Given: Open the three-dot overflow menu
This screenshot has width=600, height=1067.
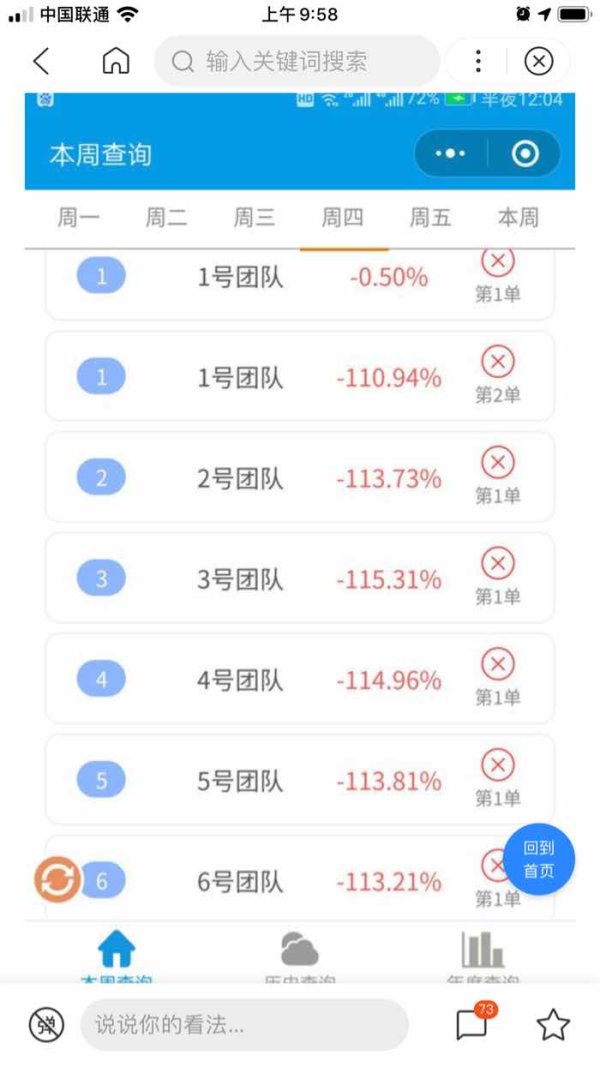Looking at the screenshot, I should [x=479, y=61].
